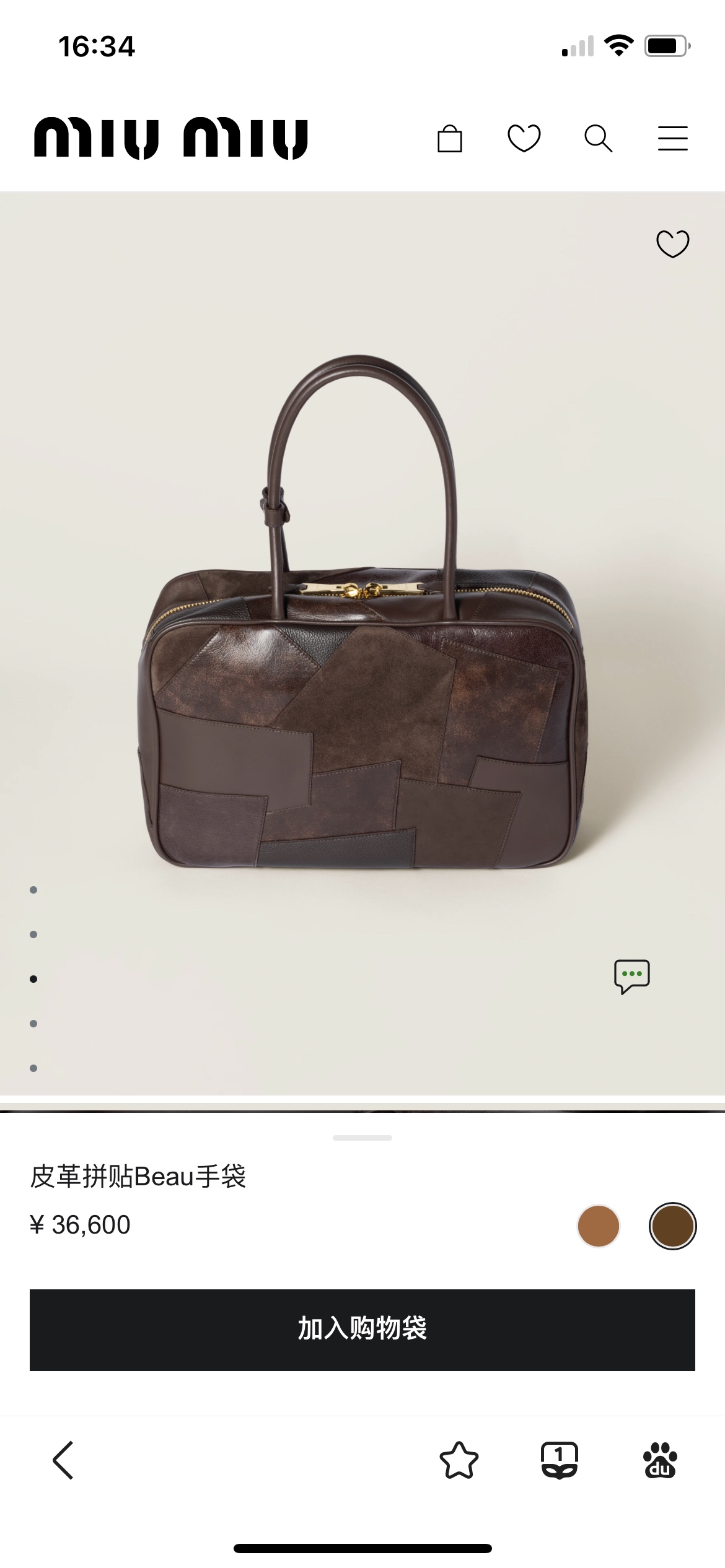Open the shopping bag icon
The image size is (725, 1568).
pos(449,138)
